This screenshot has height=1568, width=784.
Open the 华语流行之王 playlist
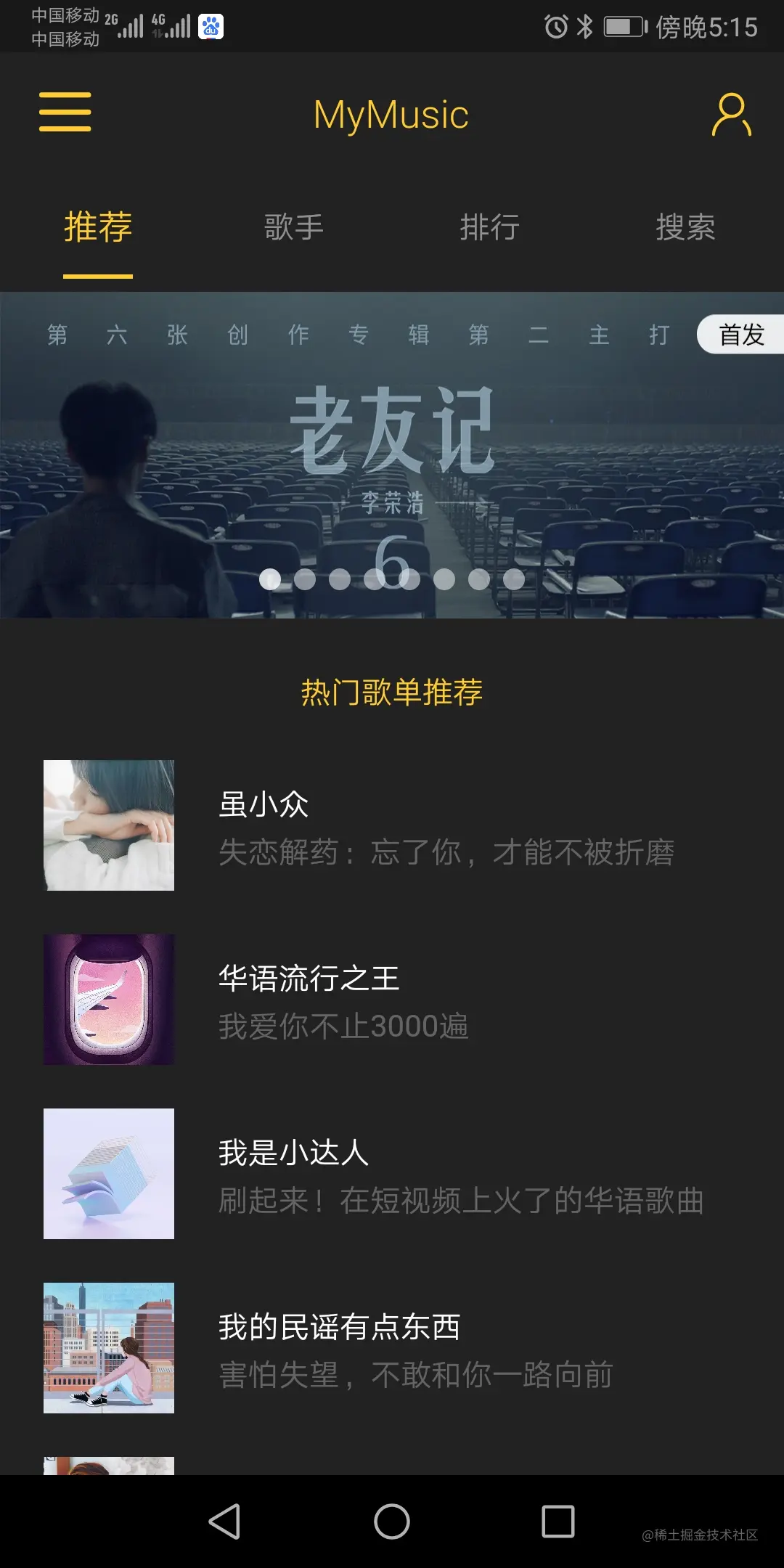pyautogui.click(x=392, y=1000)
